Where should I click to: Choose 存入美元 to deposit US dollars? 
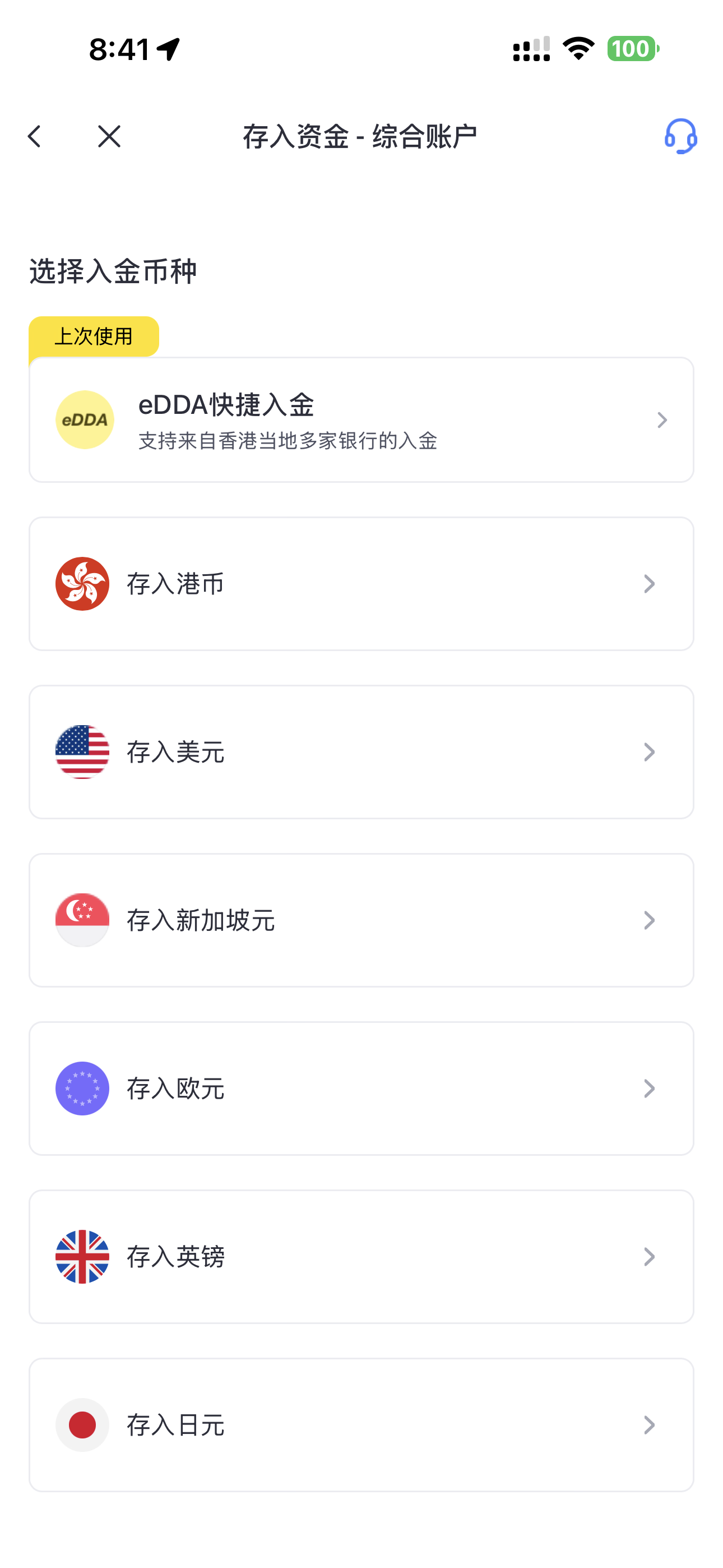pyautogui.click(x=361, y=751)
